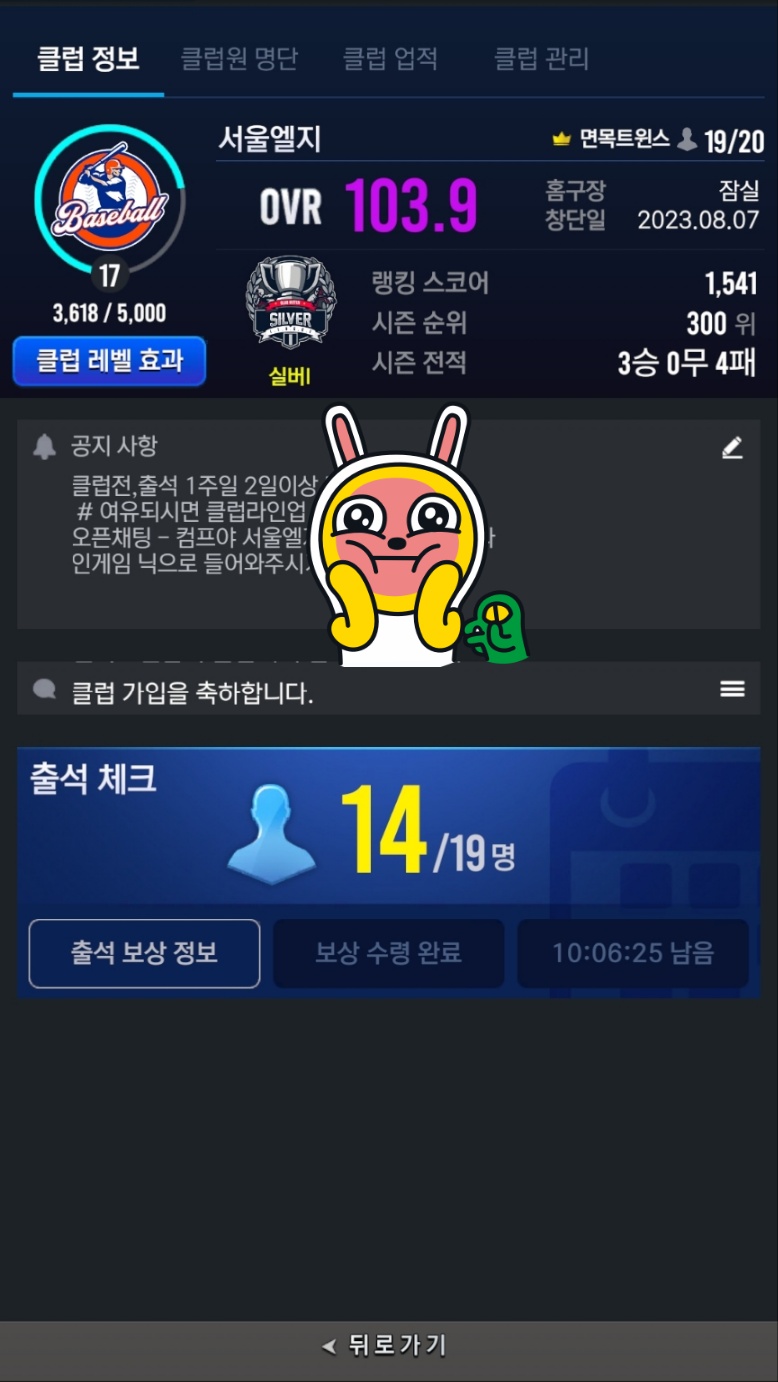Open 출석 보상 정보
Viewport: 778px width, 1382px height.
tap(144, 953)
